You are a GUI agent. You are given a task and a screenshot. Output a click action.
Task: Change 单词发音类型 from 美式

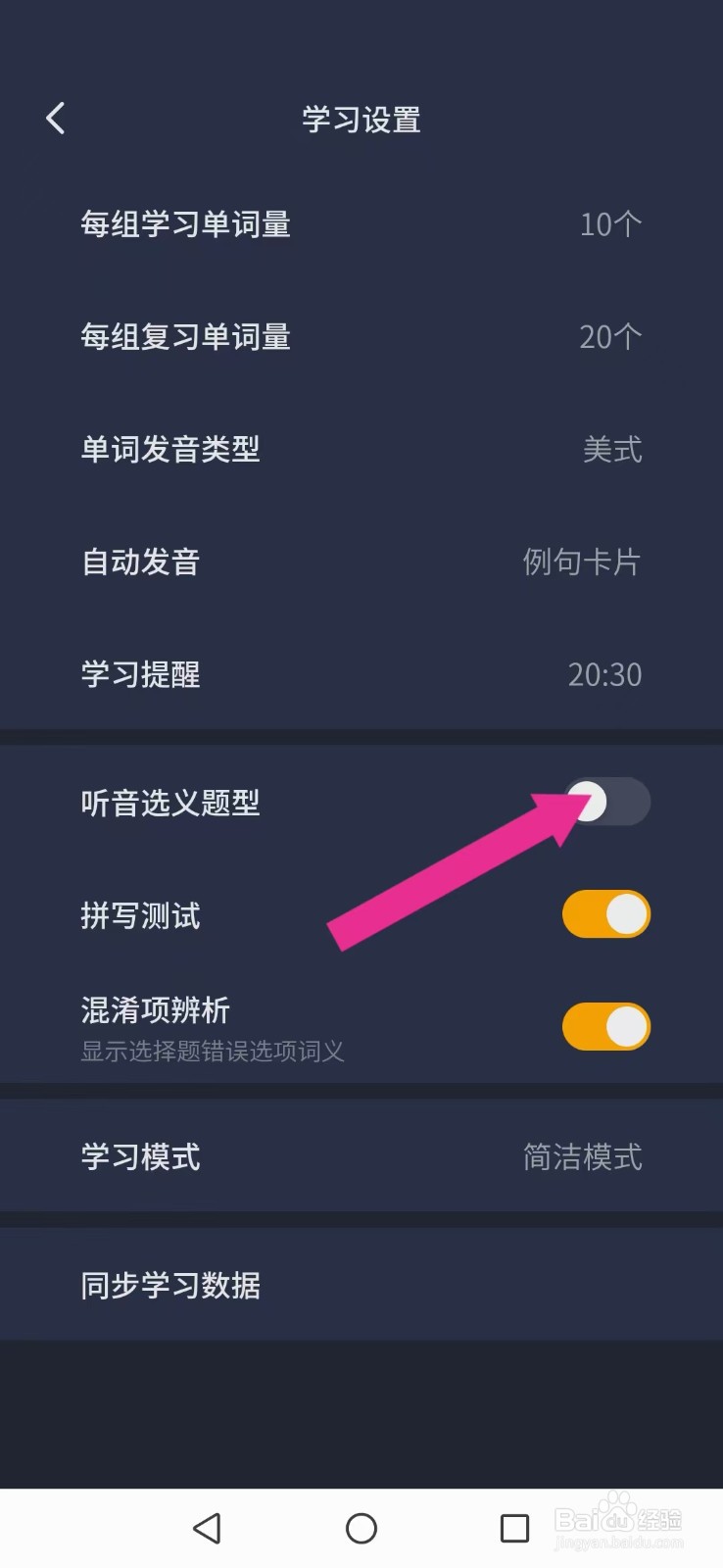[361, 449]
